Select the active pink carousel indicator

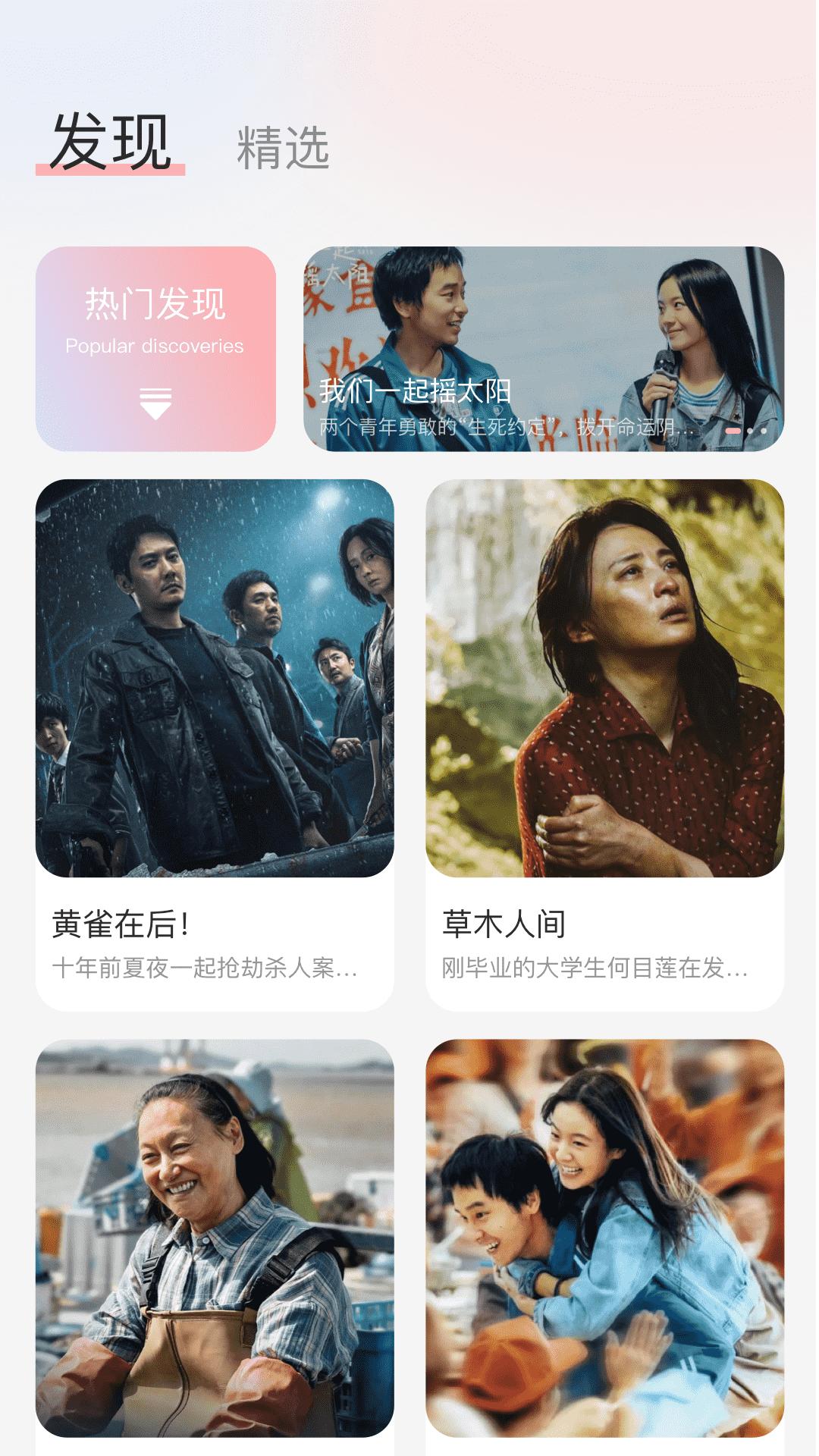(733, 431)
